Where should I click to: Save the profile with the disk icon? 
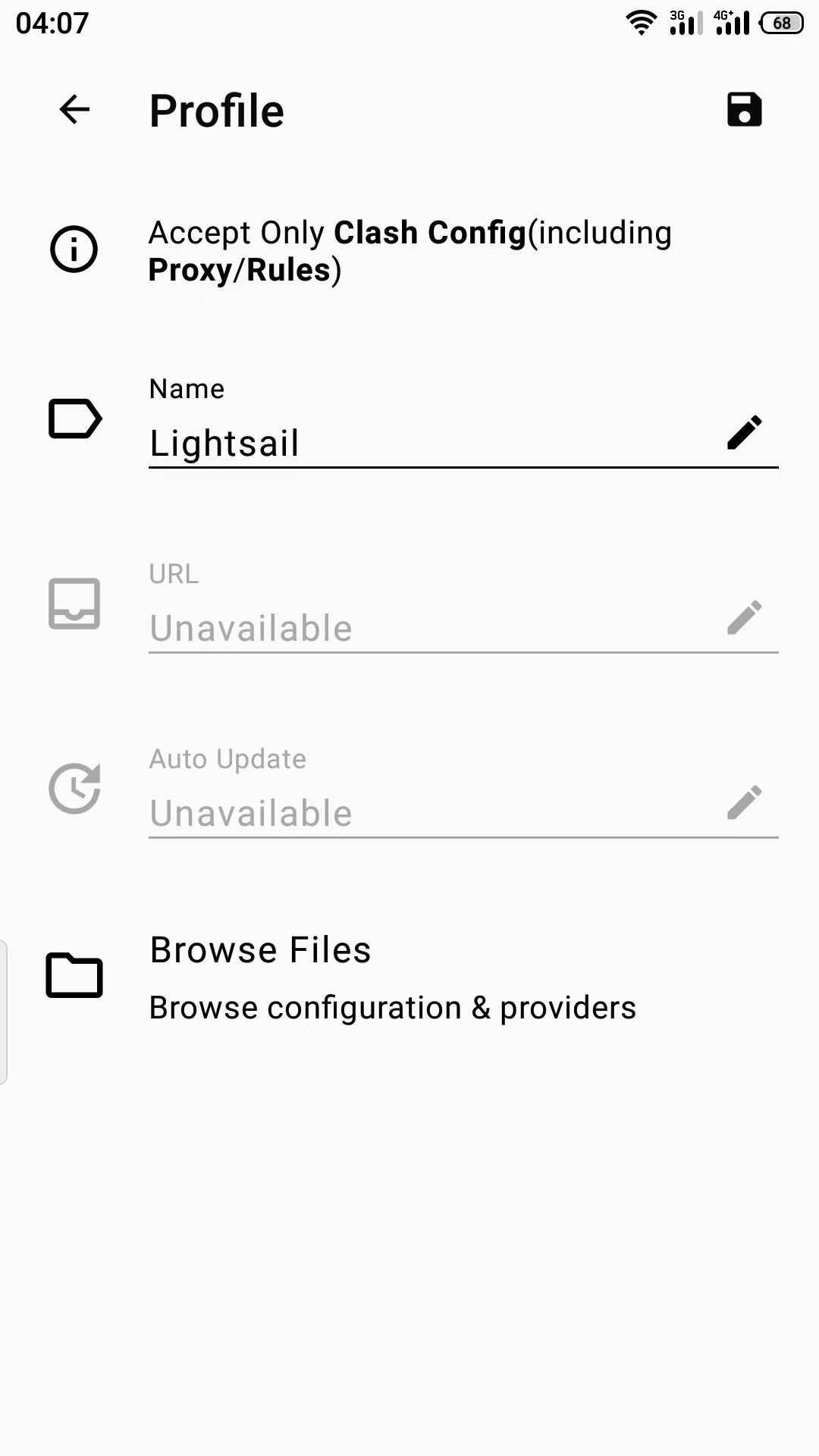pos(744,110)
